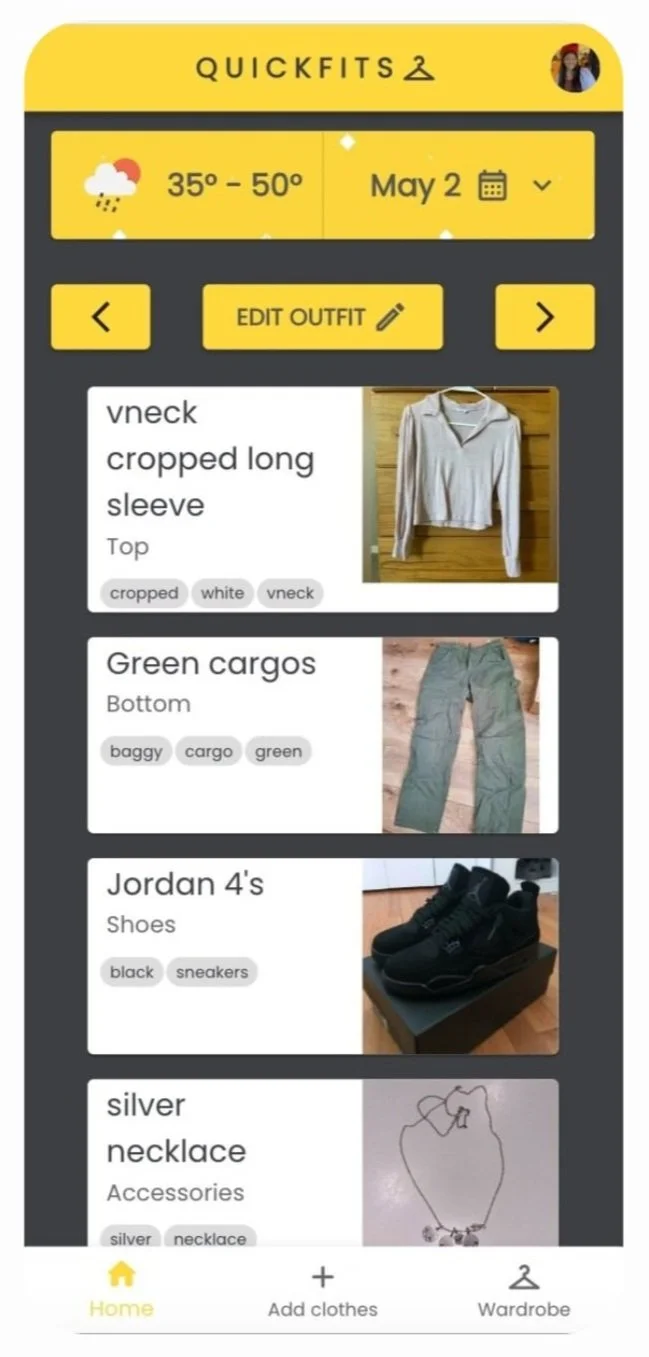Image resolution: width=649 pixels, height=1357 pixels.
Task: Go to the previous outfit
Action: [x=101, y=317]
